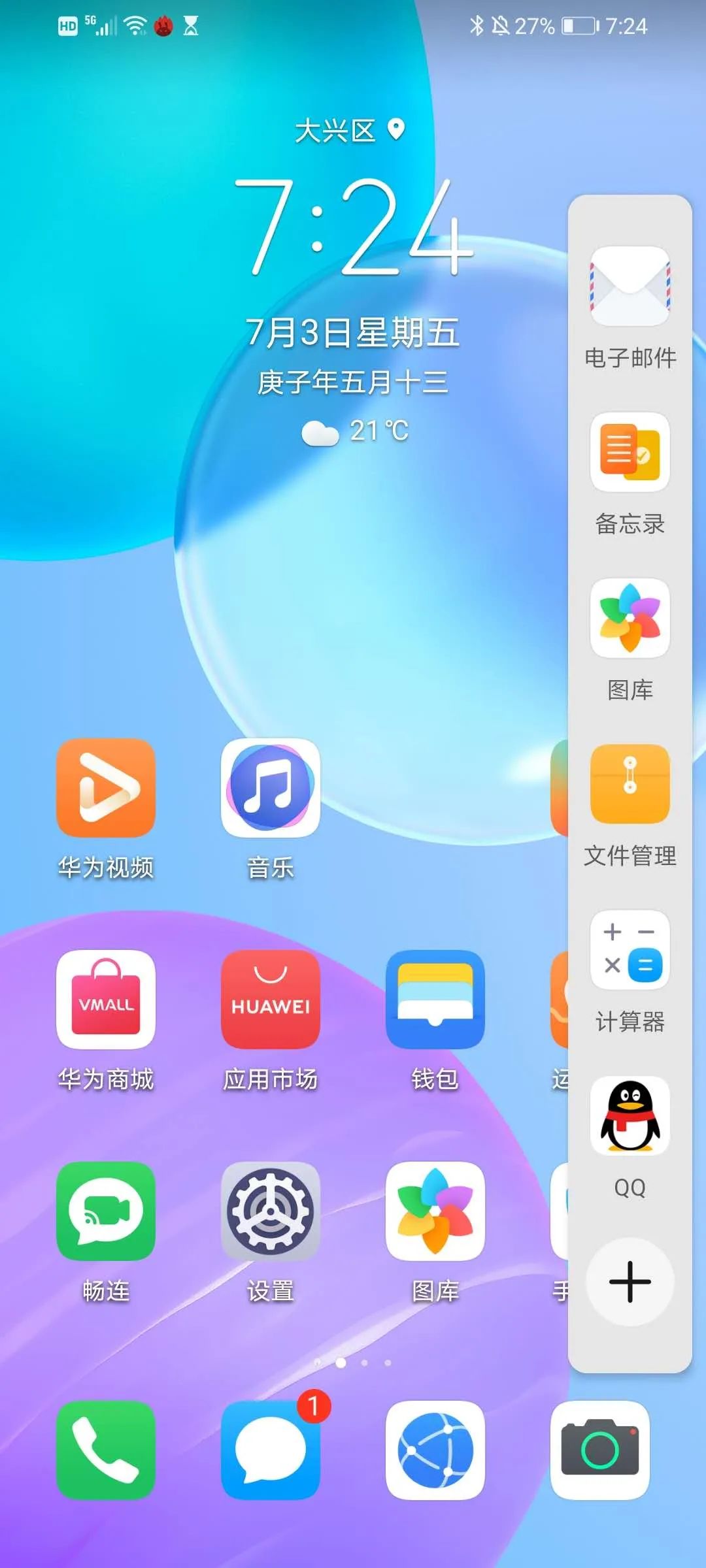Open the camera app
The height and width of the screenshot is (1568, 706).
coord(600,1450)
